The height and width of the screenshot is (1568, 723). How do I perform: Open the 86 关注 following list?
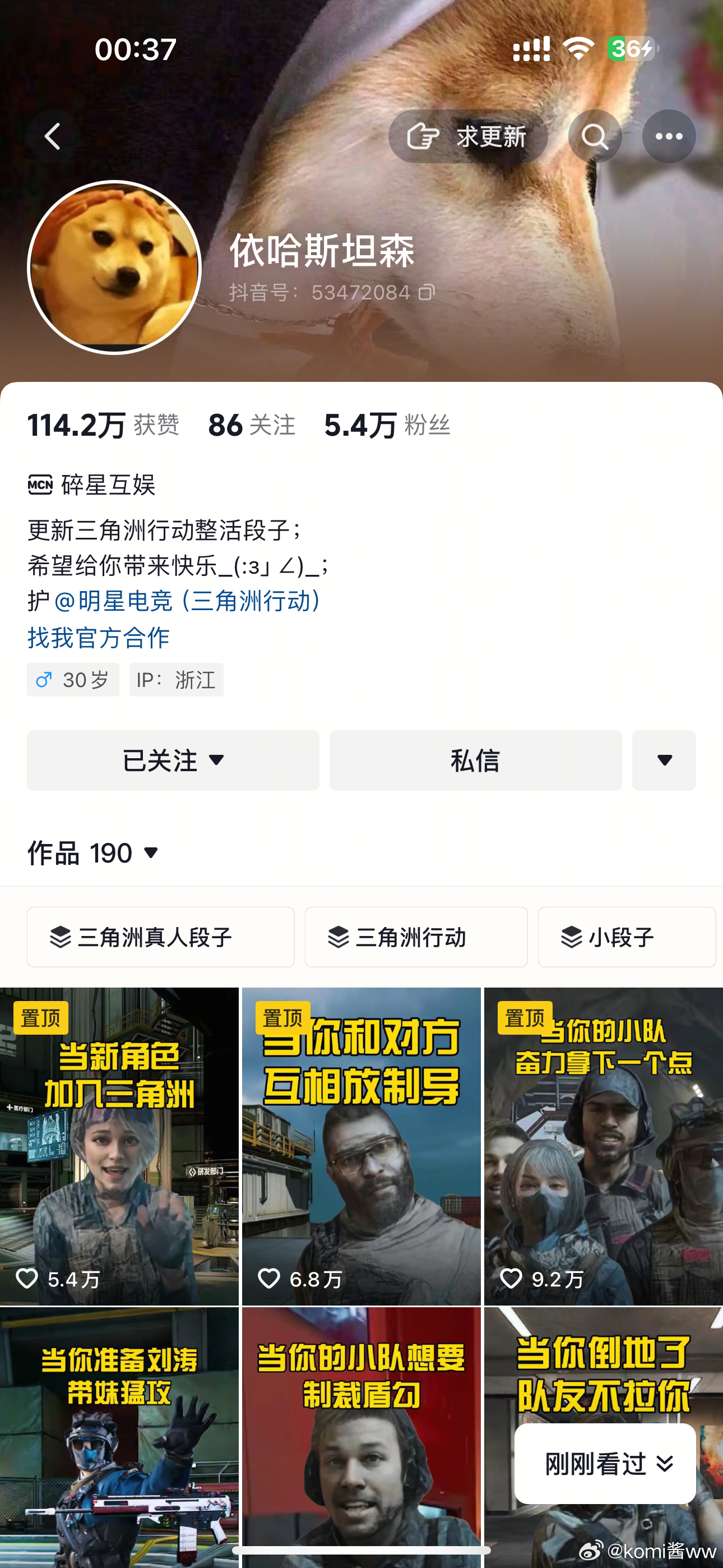coord(251,425)
